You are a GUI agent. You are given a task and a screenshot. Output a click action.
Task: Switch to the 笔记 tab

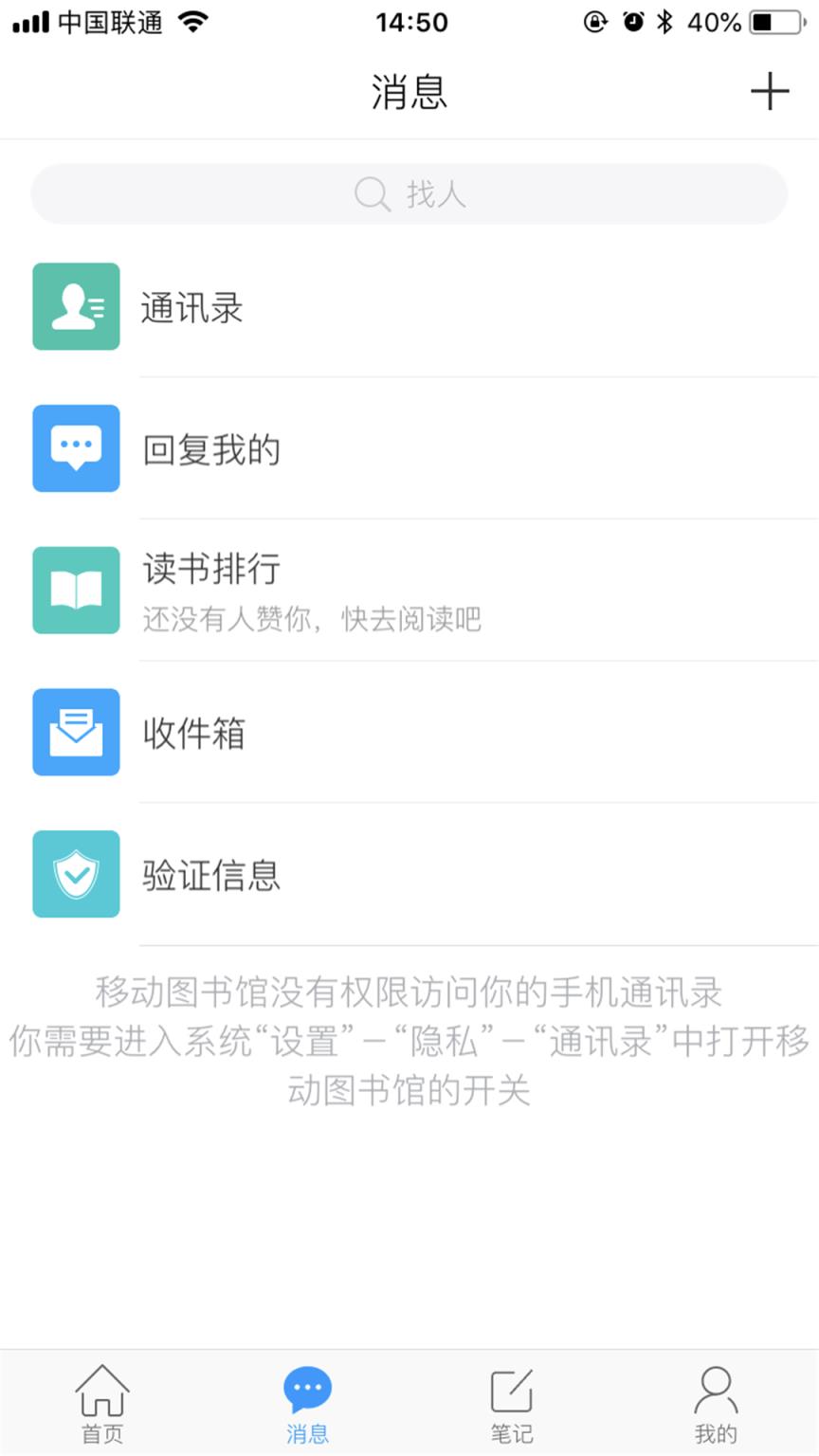511,1403
